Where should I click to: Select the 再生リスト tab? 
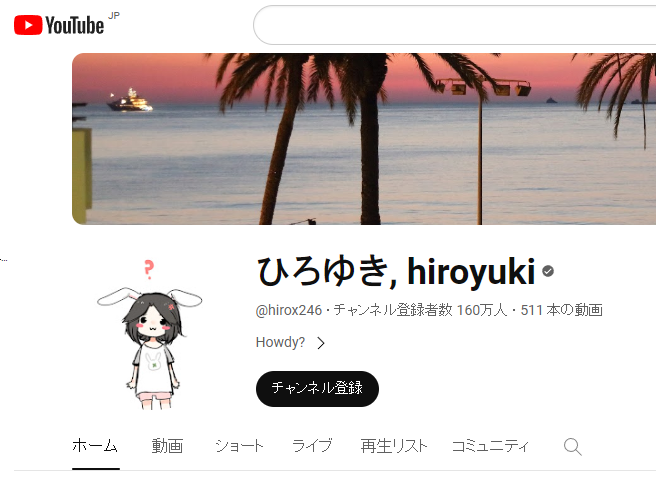click(394, 446)
